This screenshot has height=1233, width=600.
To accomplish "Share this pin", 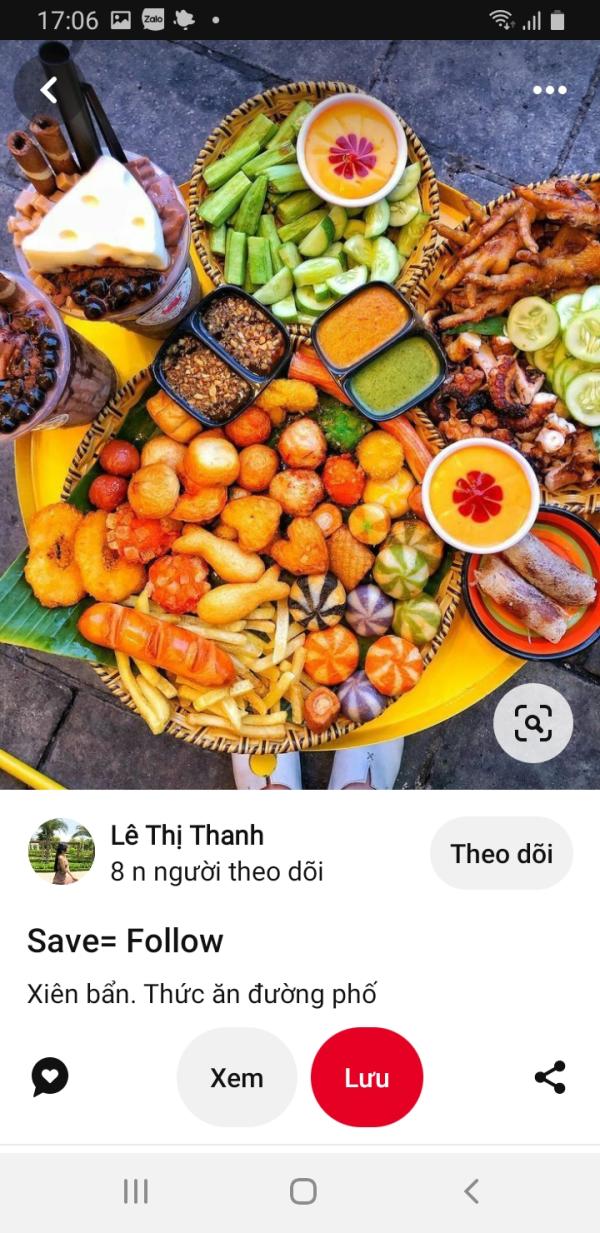I will click(550, 1077).
